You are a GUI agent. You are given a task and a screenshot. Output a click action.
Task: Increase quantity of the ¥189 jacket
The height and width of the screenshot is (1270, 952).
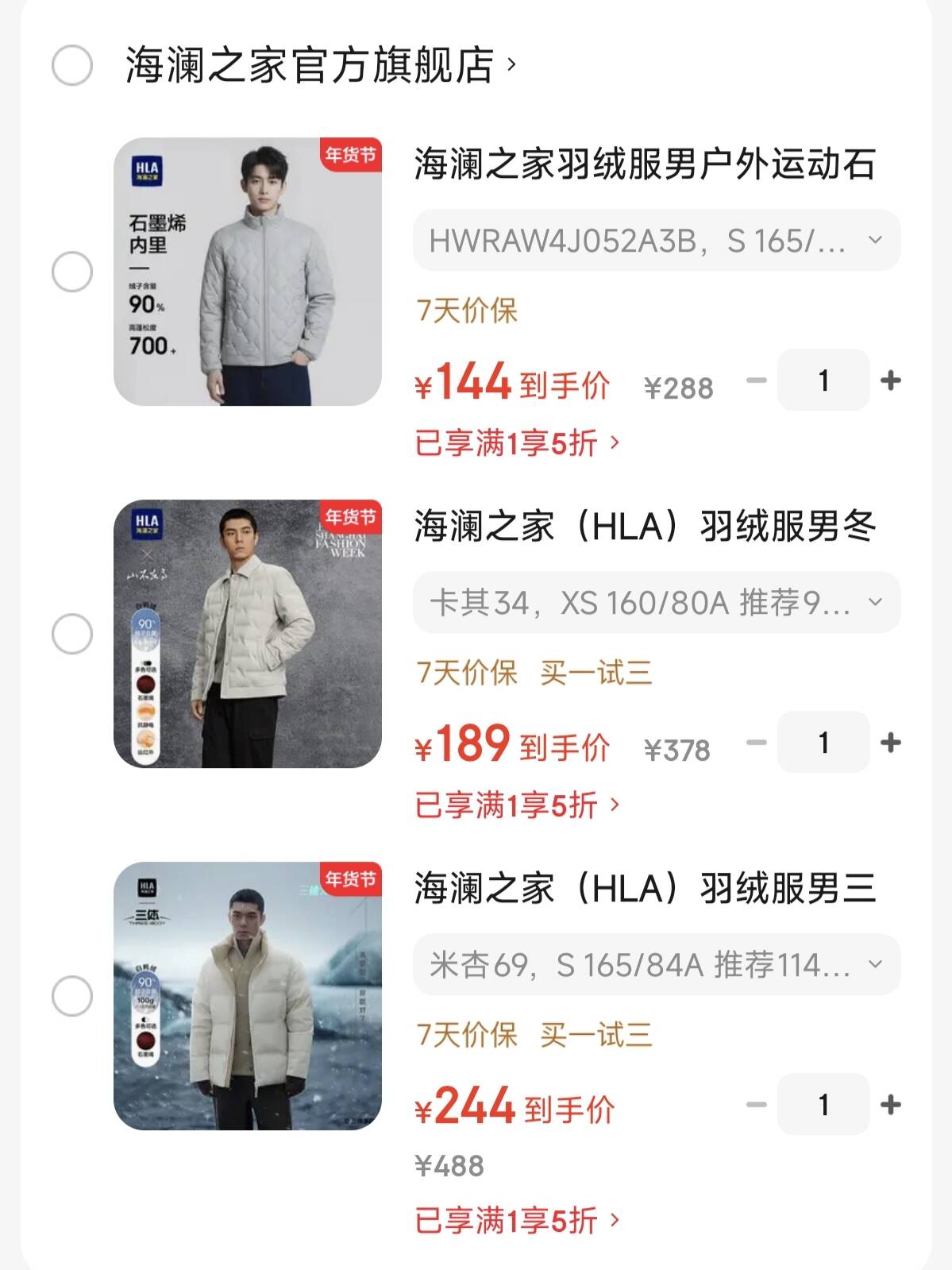click(x=891, y=743)
